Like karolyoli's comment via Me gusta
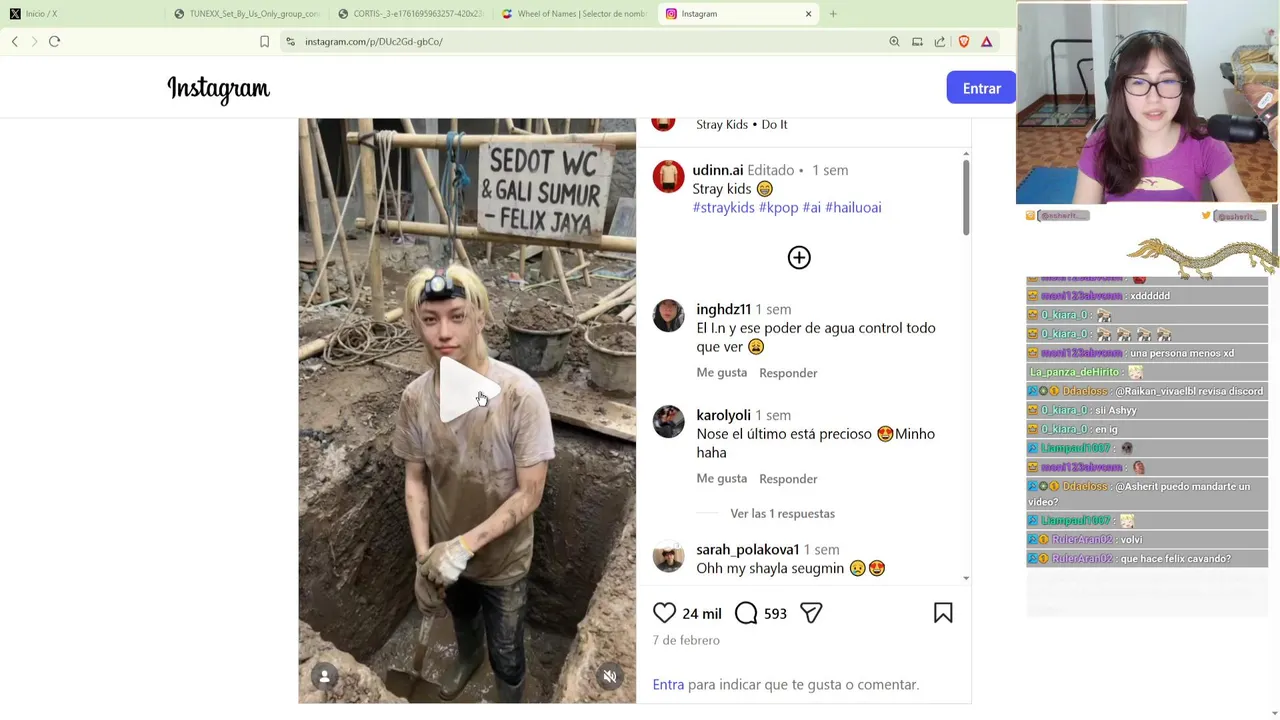The image size is (1280, 720). tap(721, 479)
